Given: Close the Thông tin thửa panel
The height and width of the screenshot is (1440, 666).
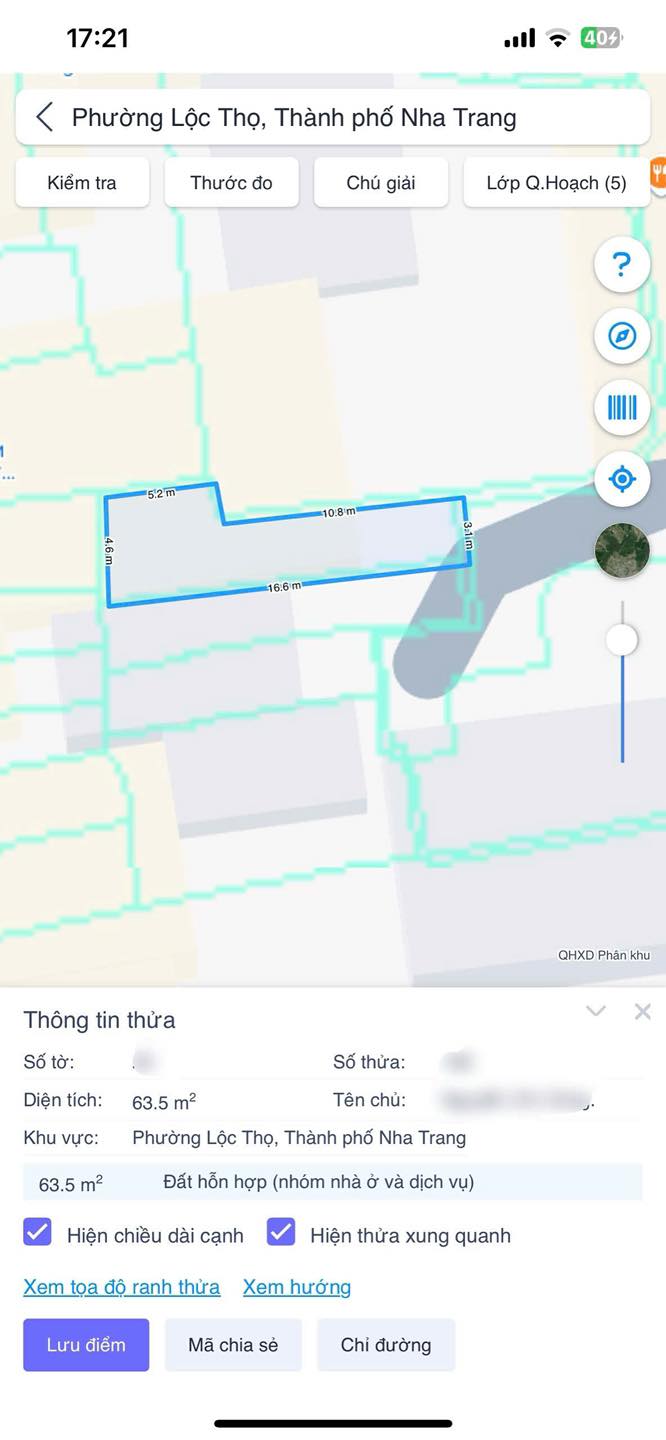Looking at the screenshot, I should [643, 1011].
